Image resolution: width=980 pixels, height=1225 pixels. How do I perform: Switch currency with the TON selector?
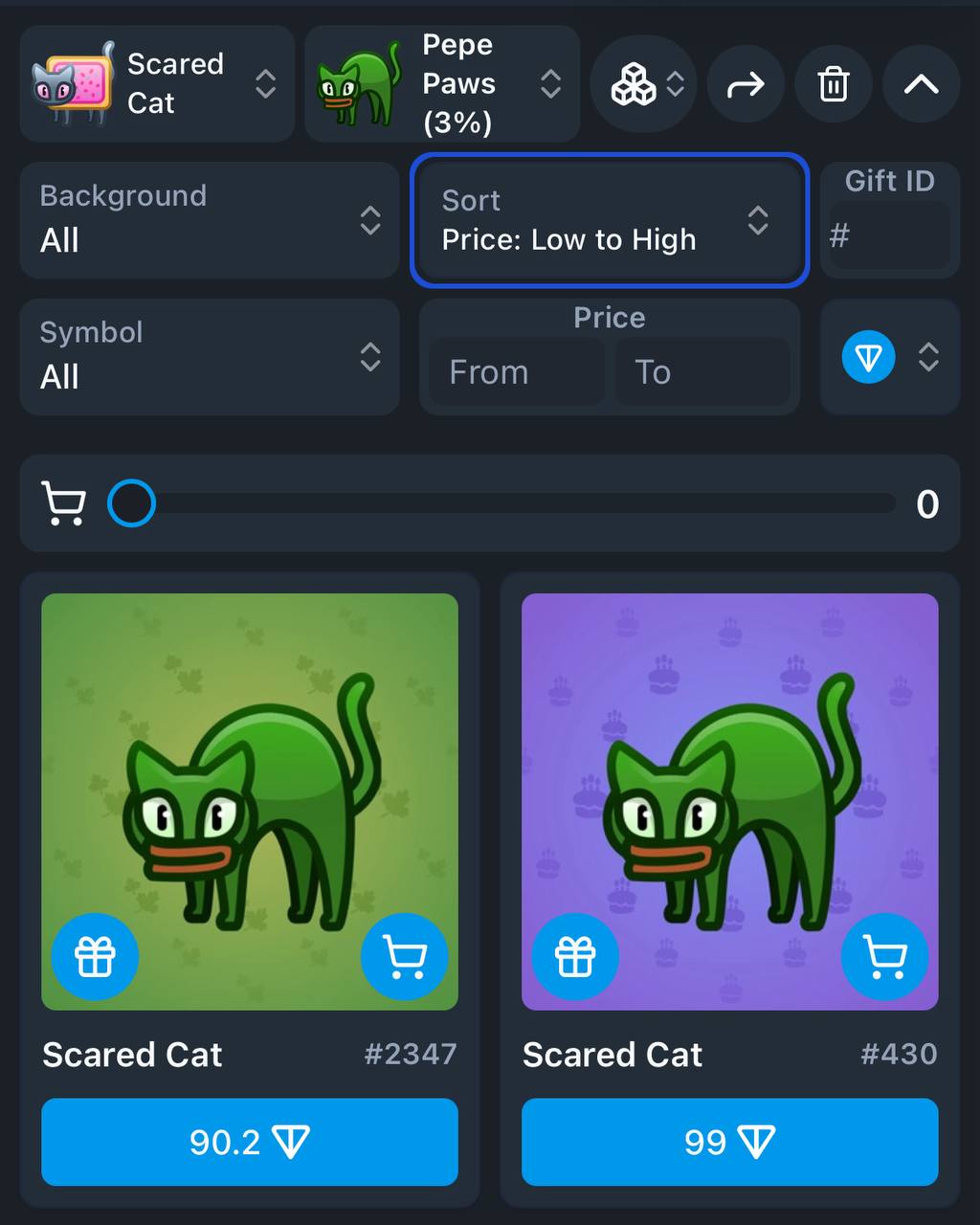point(889,357)
